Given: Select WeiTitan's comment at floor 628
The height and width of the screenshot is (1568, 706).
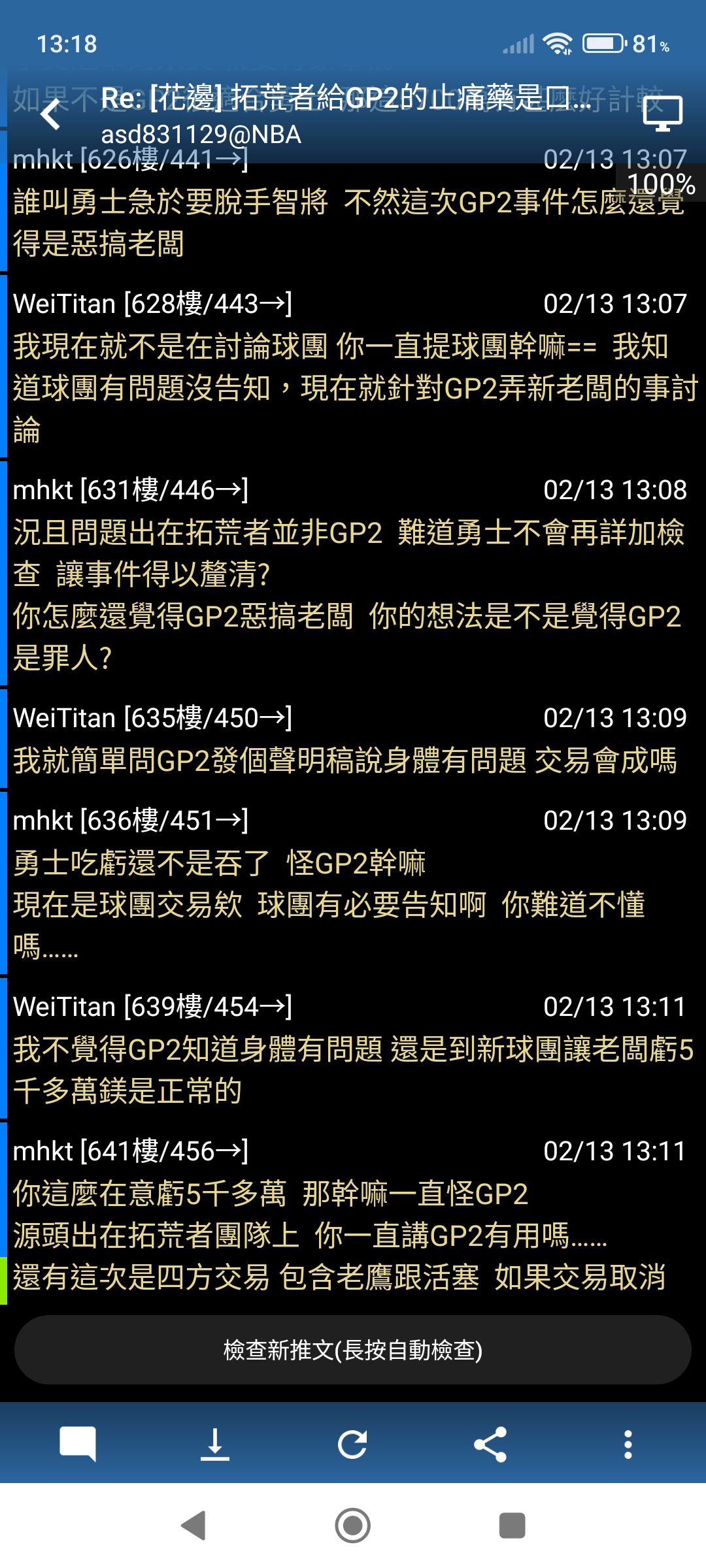Looking at the screenshot, I should point(353,367).
